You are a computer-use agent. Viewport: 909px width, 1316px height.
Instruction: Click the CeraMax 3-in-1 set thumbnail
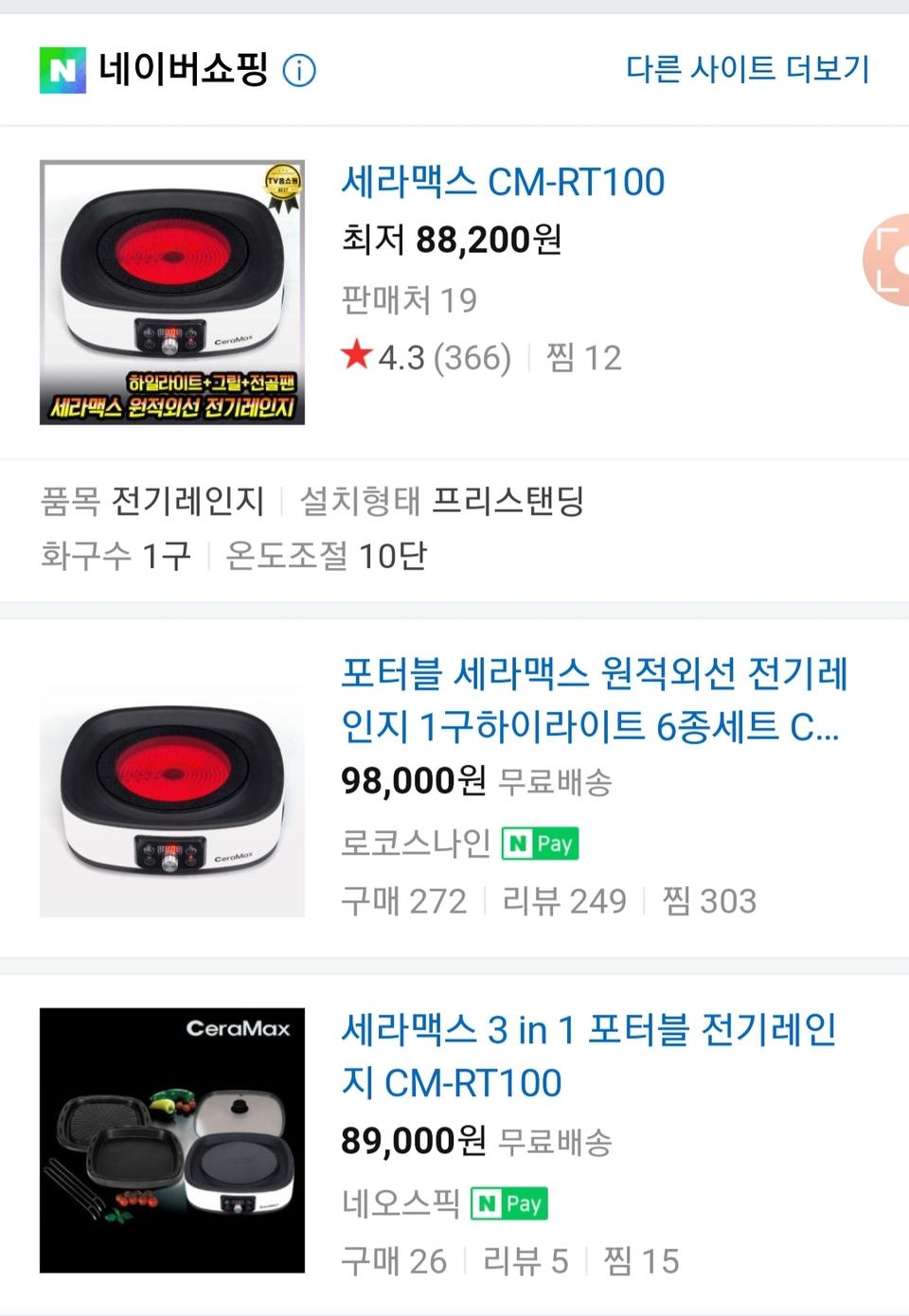click(171, 1136)
